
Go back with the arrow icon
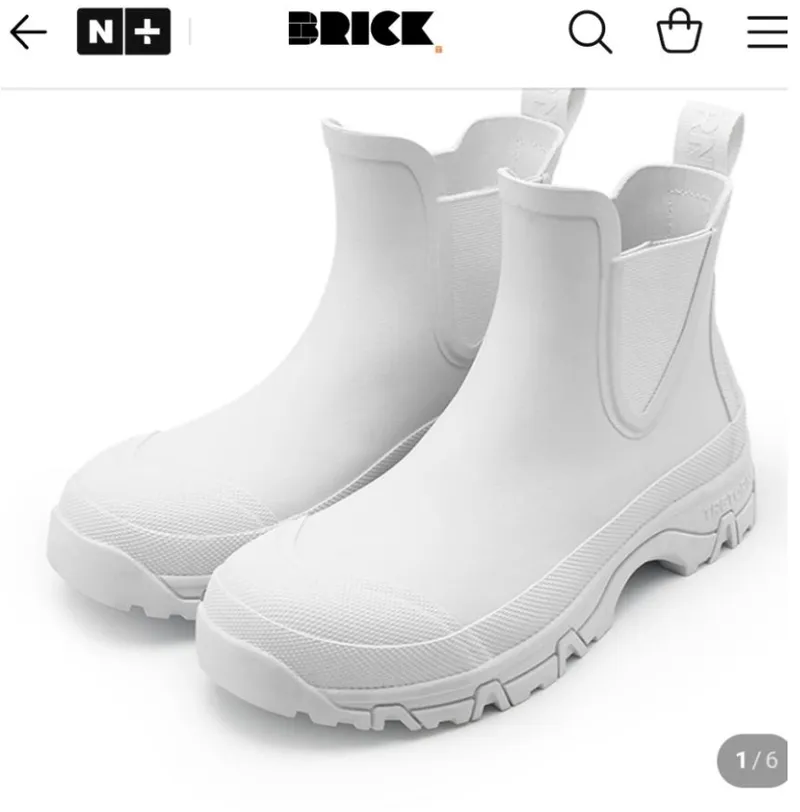click(28, 32)
